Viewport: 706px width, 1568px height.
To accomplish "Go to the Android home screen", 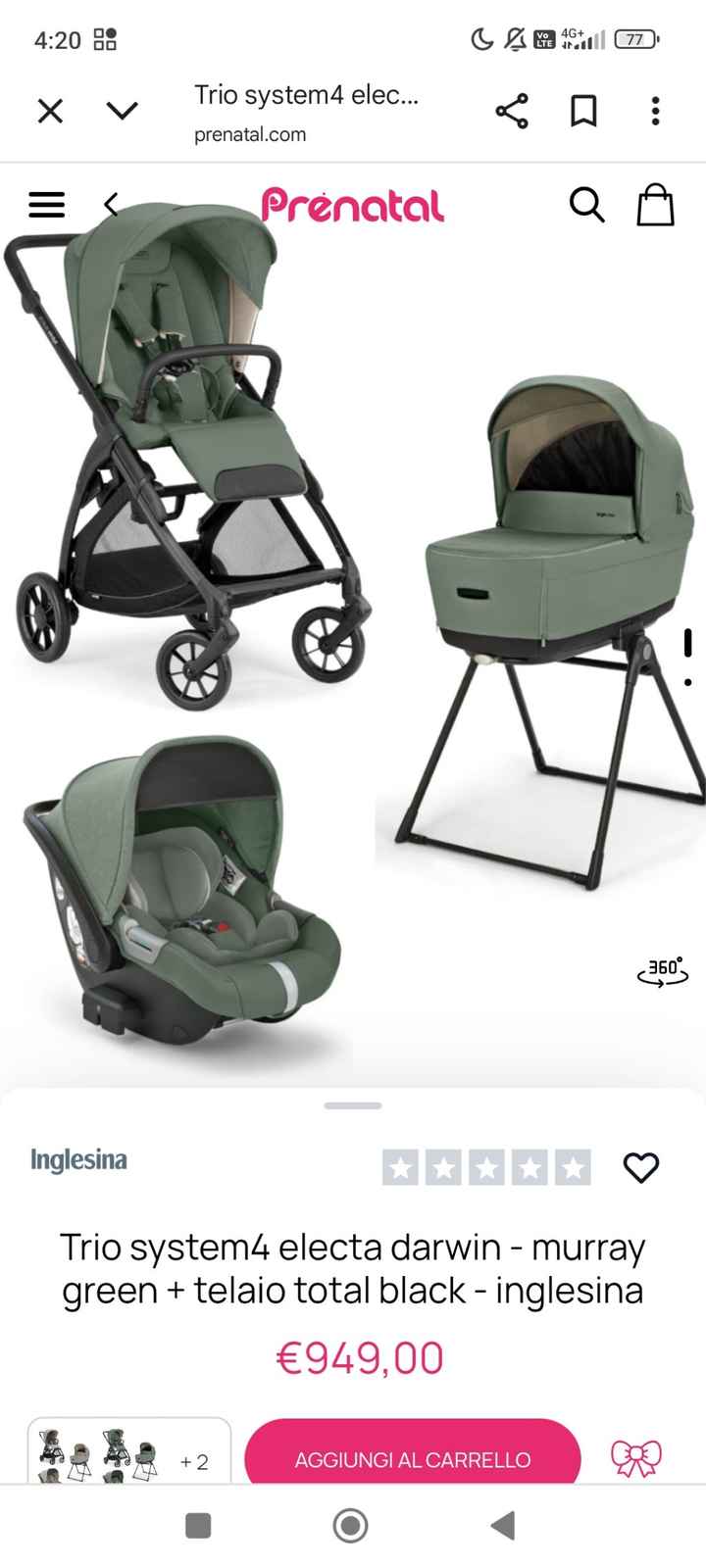I will (351, 1525).
